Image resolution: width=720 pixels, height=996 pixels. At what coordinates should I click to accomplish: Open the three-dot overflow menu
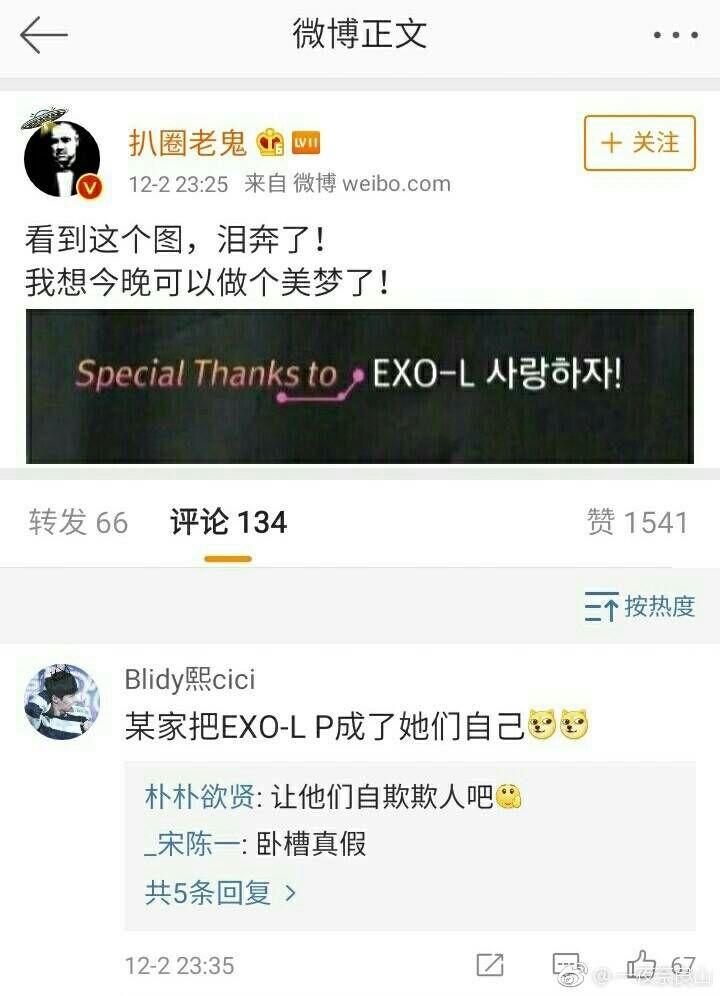point(675,35)
